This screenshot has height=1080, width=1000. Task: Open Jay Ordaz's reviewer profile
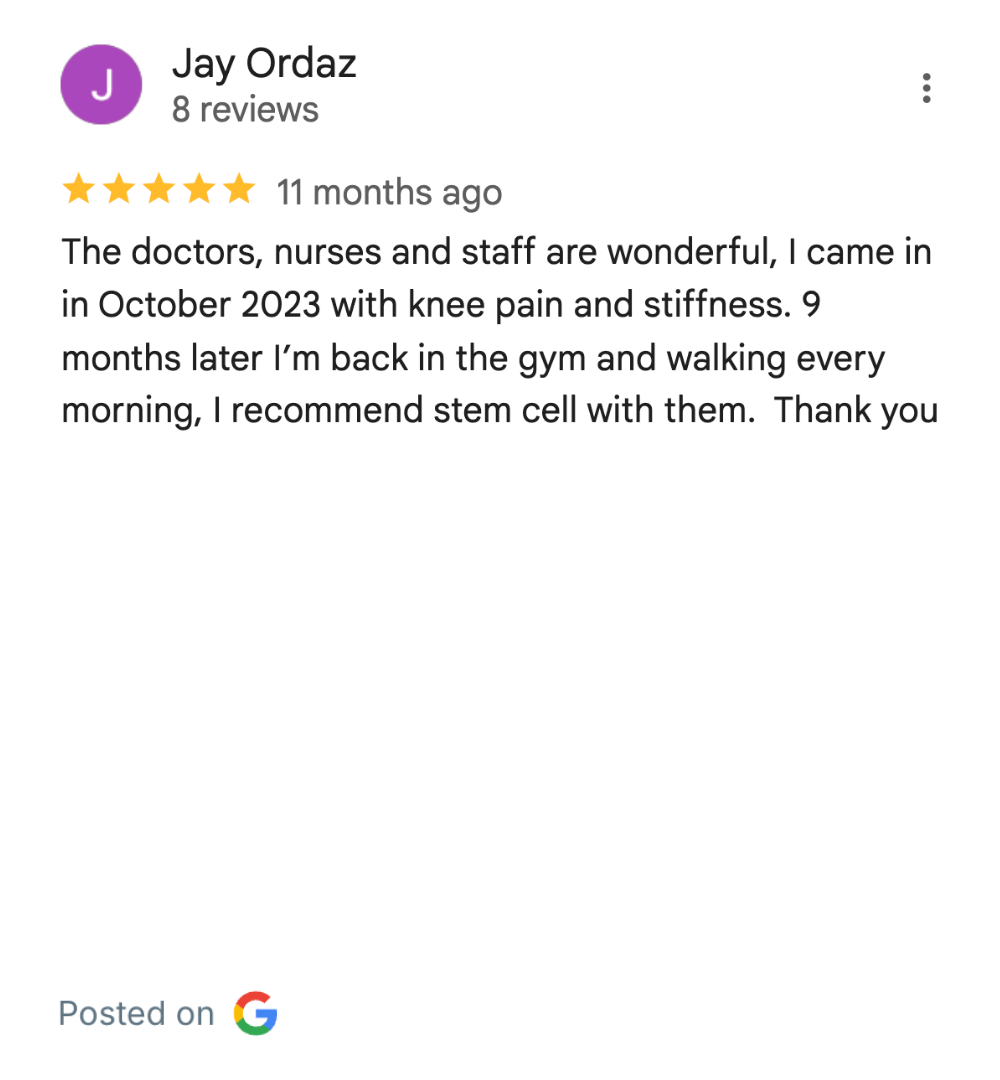click(264, 65)
